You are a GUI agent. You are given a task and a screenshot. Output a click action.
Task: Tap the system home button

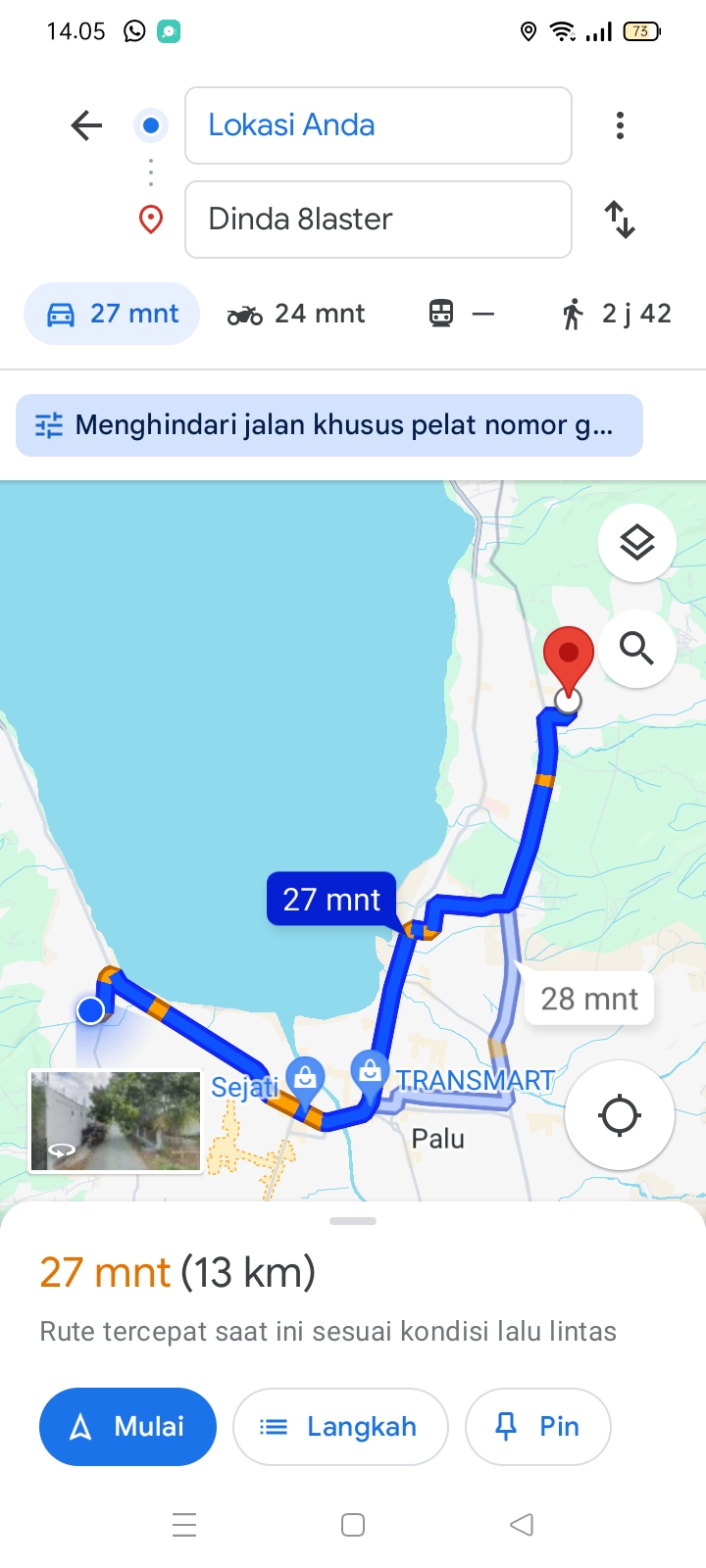(x=353, y=1525)
